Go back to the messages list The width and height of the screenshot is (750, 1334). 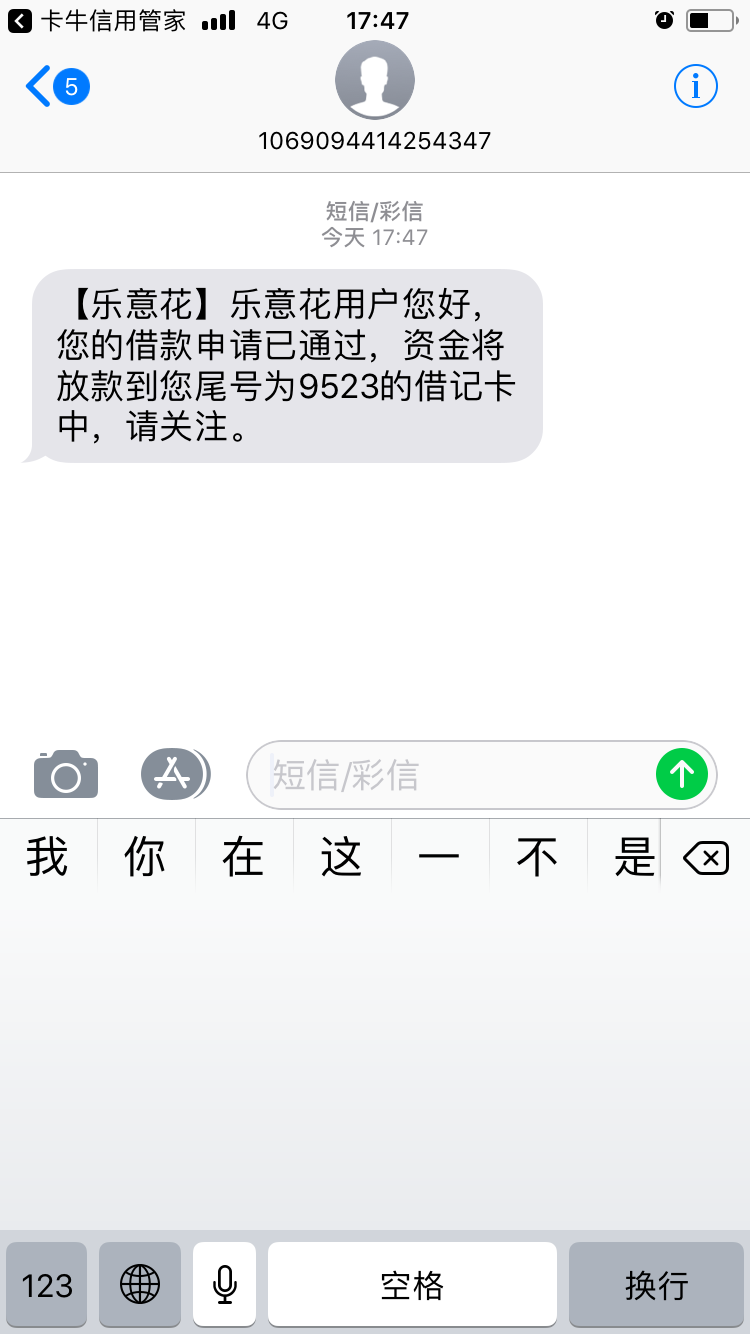pos(57,87)
